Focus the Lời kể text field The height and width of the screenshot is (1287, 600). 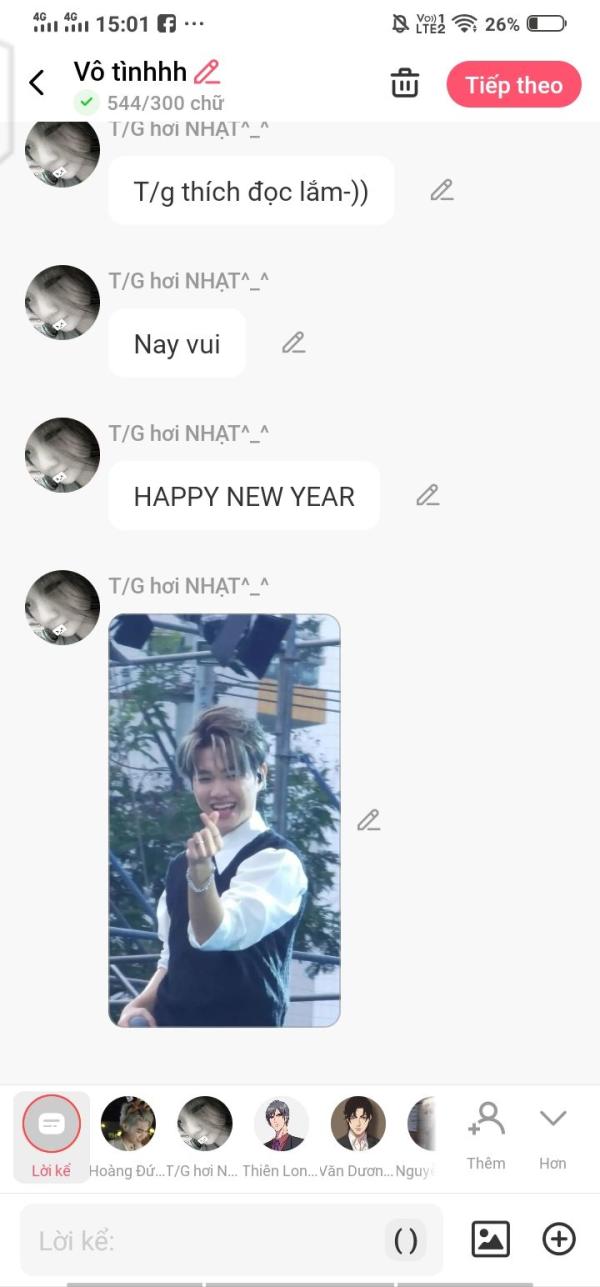pyautogui.click(x=200, y=1241)
